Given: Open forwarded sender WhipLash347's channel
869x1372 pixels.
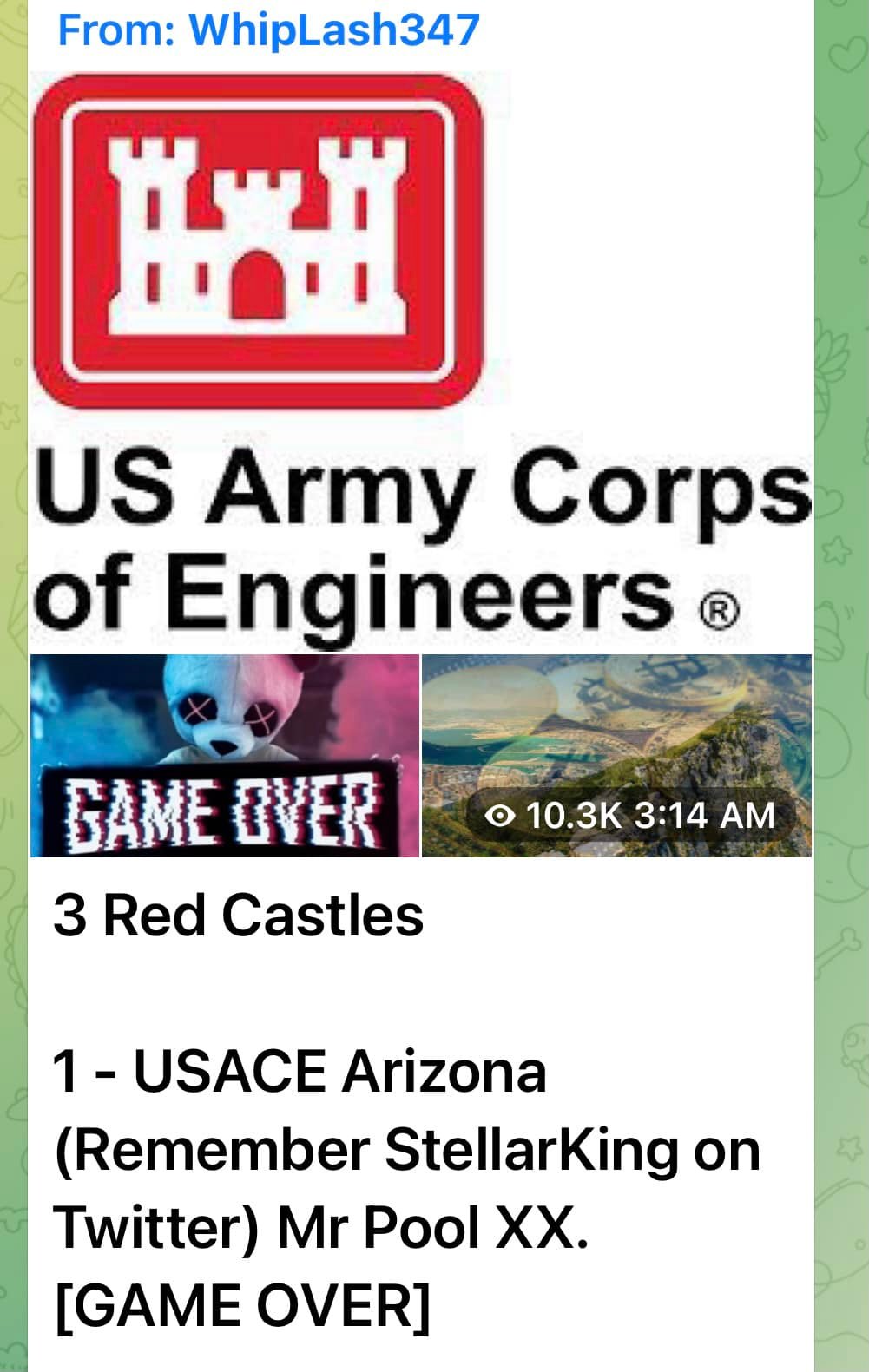Looking at the screenshot, I should tap(333, 30).
